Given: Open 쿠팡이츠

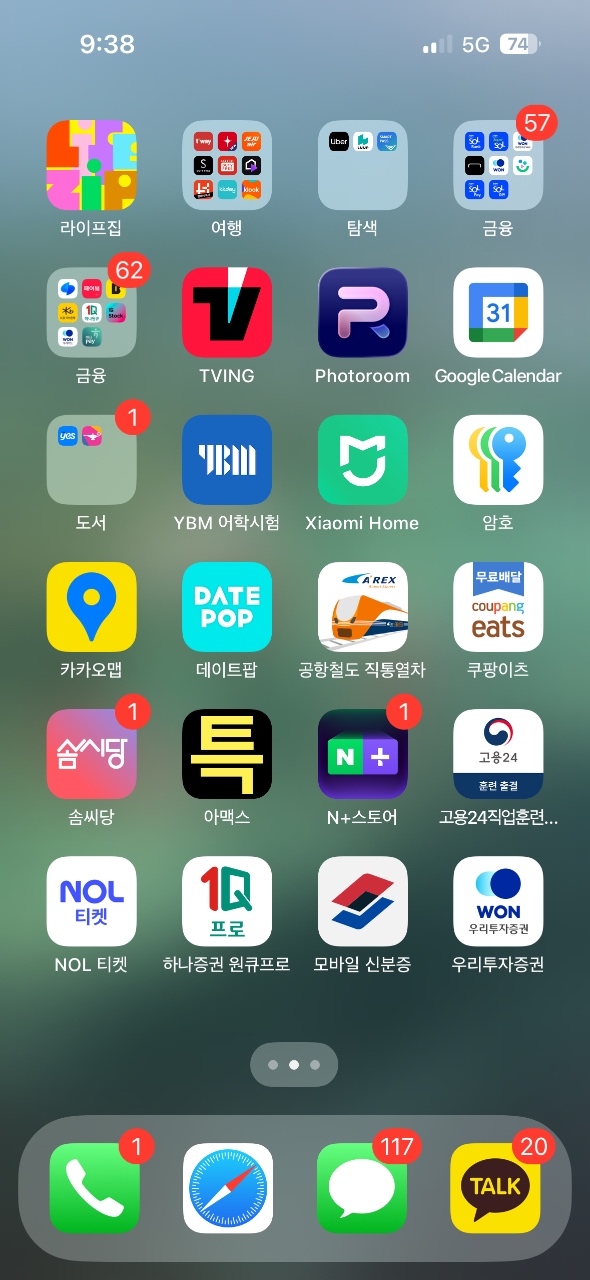Looking at the screenshot, I should (498, 607).
